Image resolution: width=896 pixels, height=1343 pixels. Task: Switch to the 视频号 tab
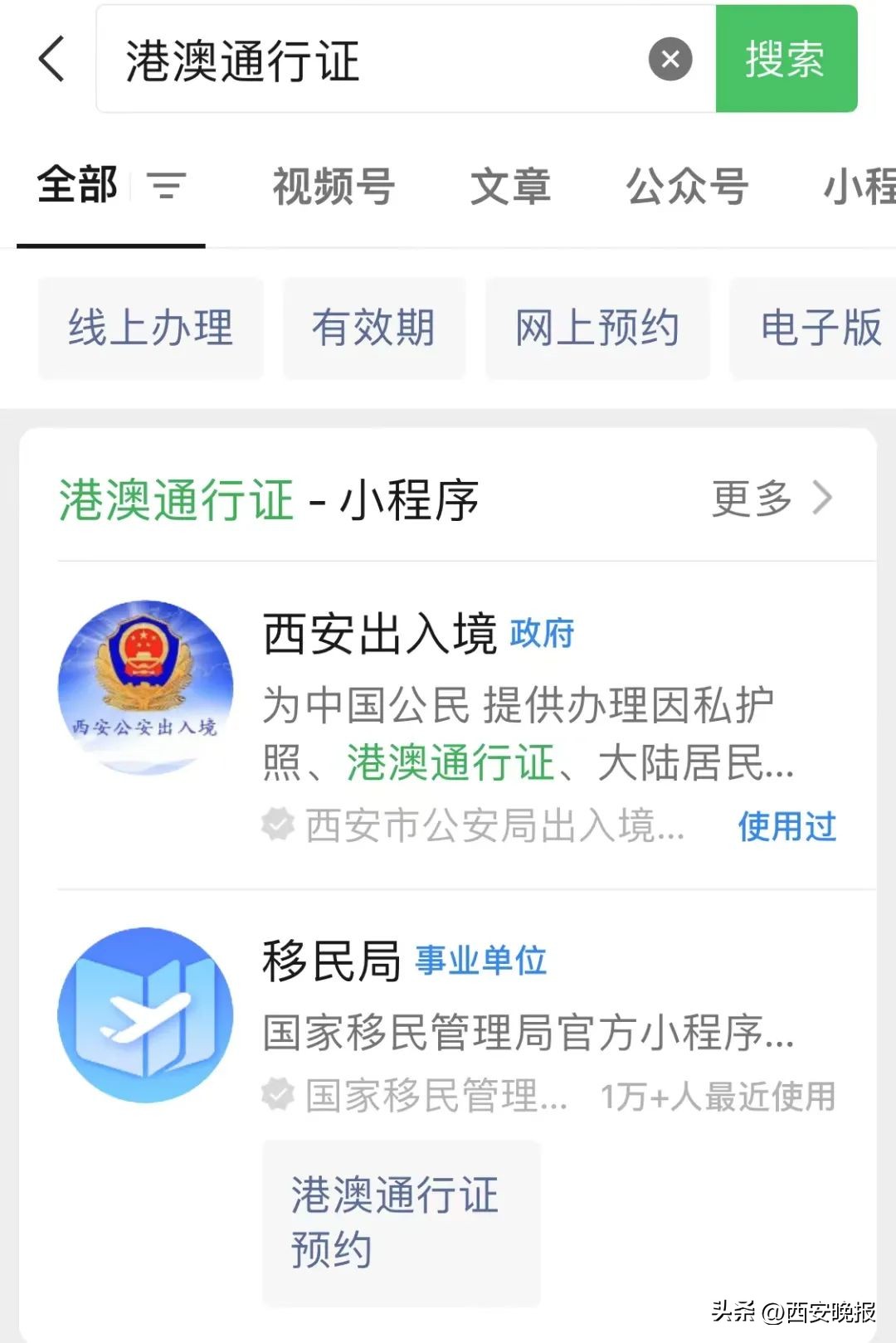[331, 187]
